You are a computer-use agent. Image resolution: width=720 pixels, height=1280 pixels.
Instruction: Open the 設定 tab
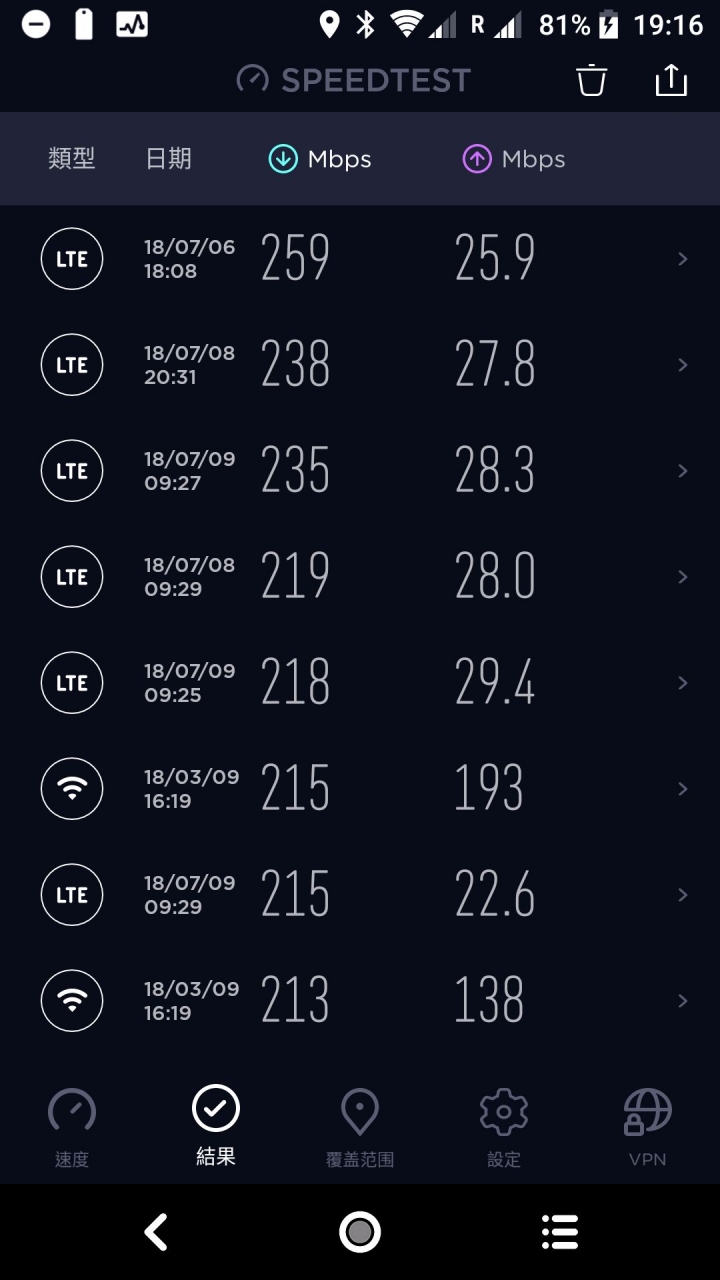click(x=504, y=1128)
